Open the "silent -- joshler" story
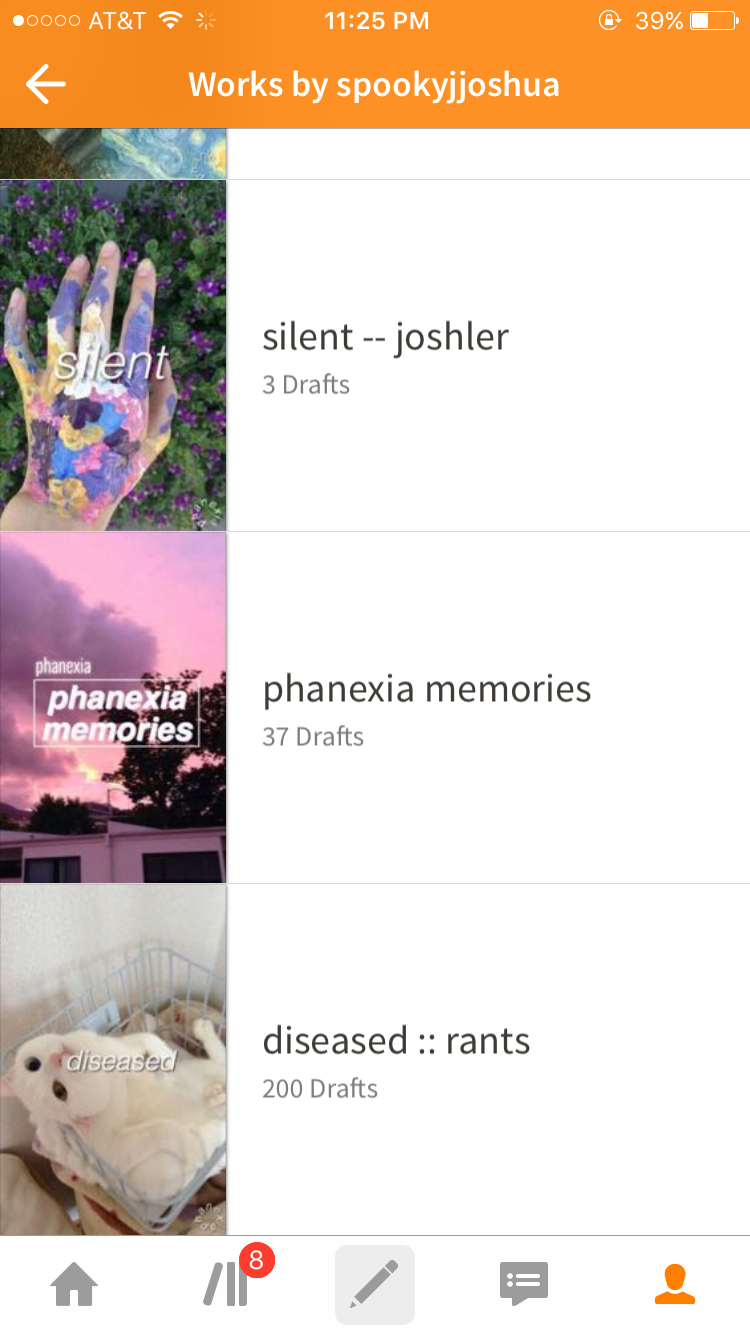Image resolution: width=750 pixels, height=1334 pixels. 385,338
